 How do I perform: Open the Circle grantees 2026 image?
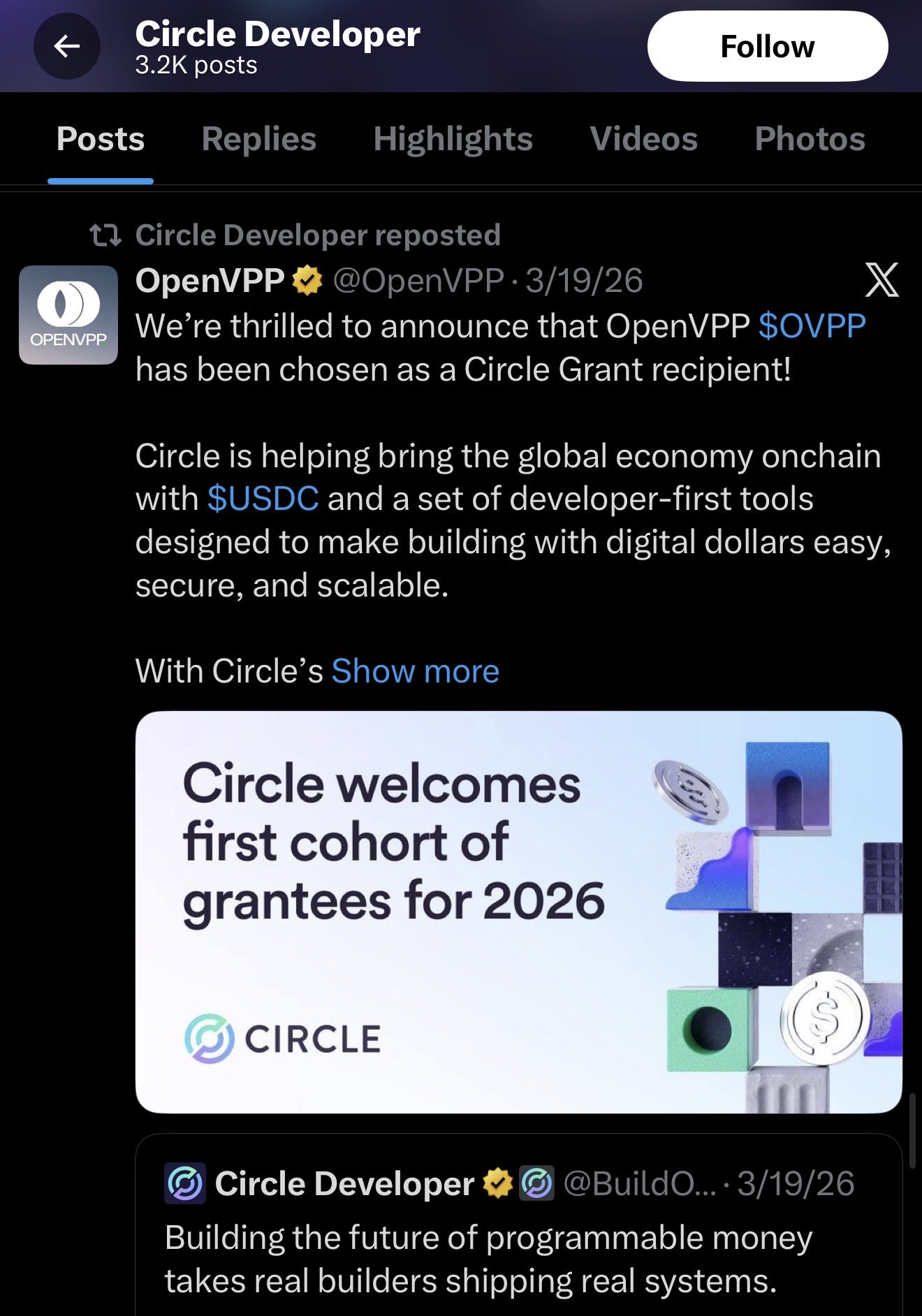[518, 912]
